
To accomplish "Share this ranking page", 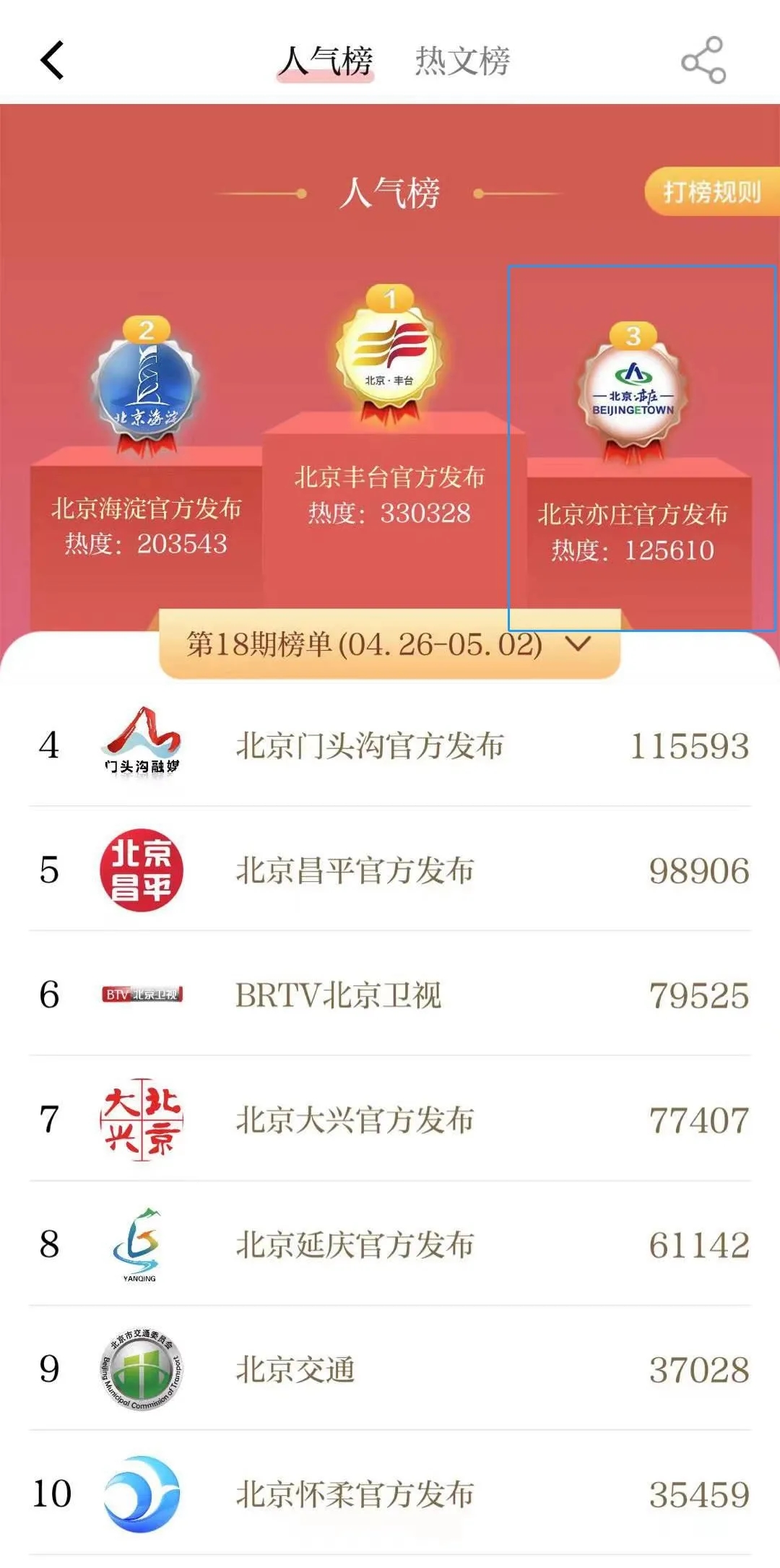I will tap(703, 60).
